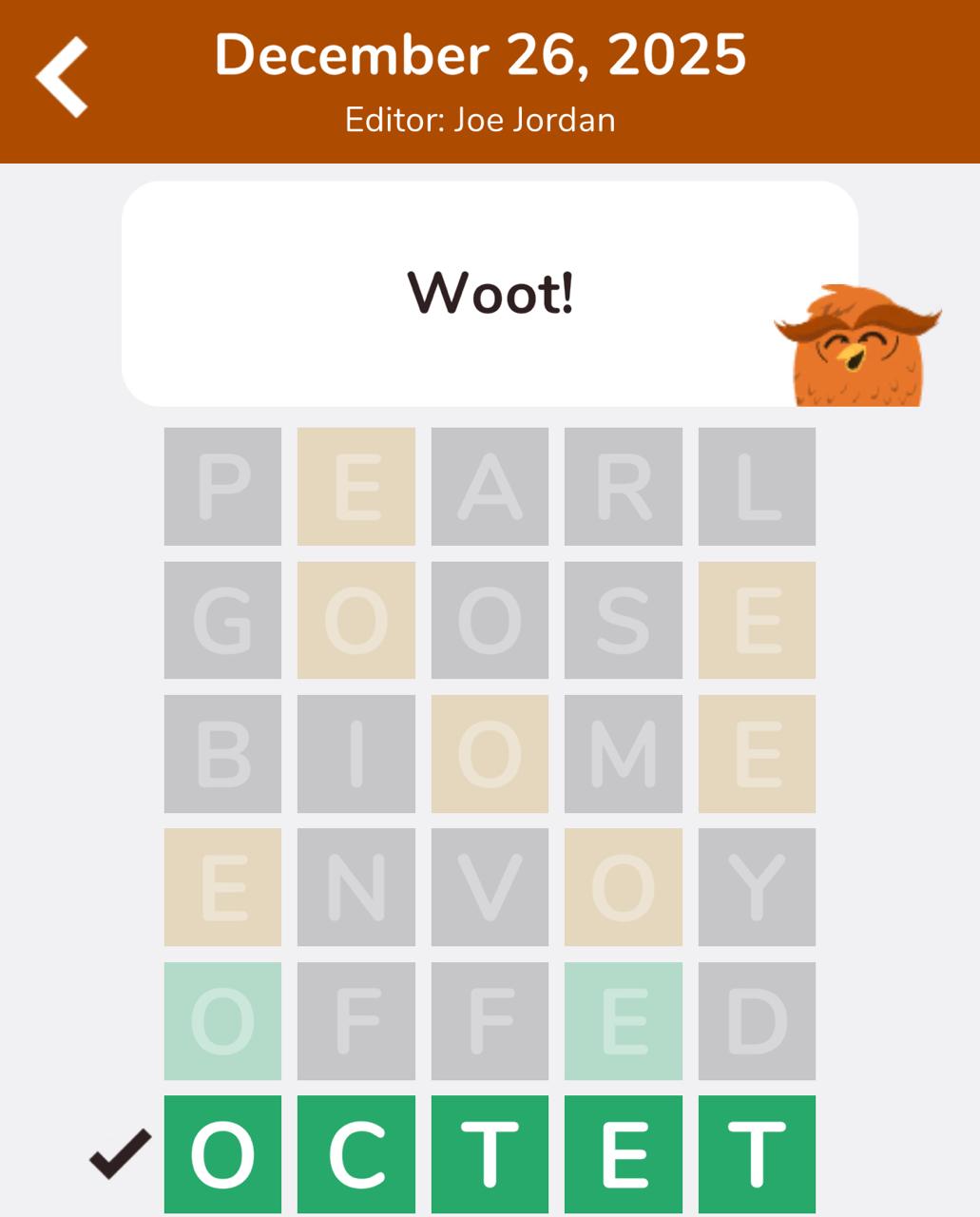Go back using the header arrow
This screenshot has width=980, height=1217.
(x=63, y=78)
